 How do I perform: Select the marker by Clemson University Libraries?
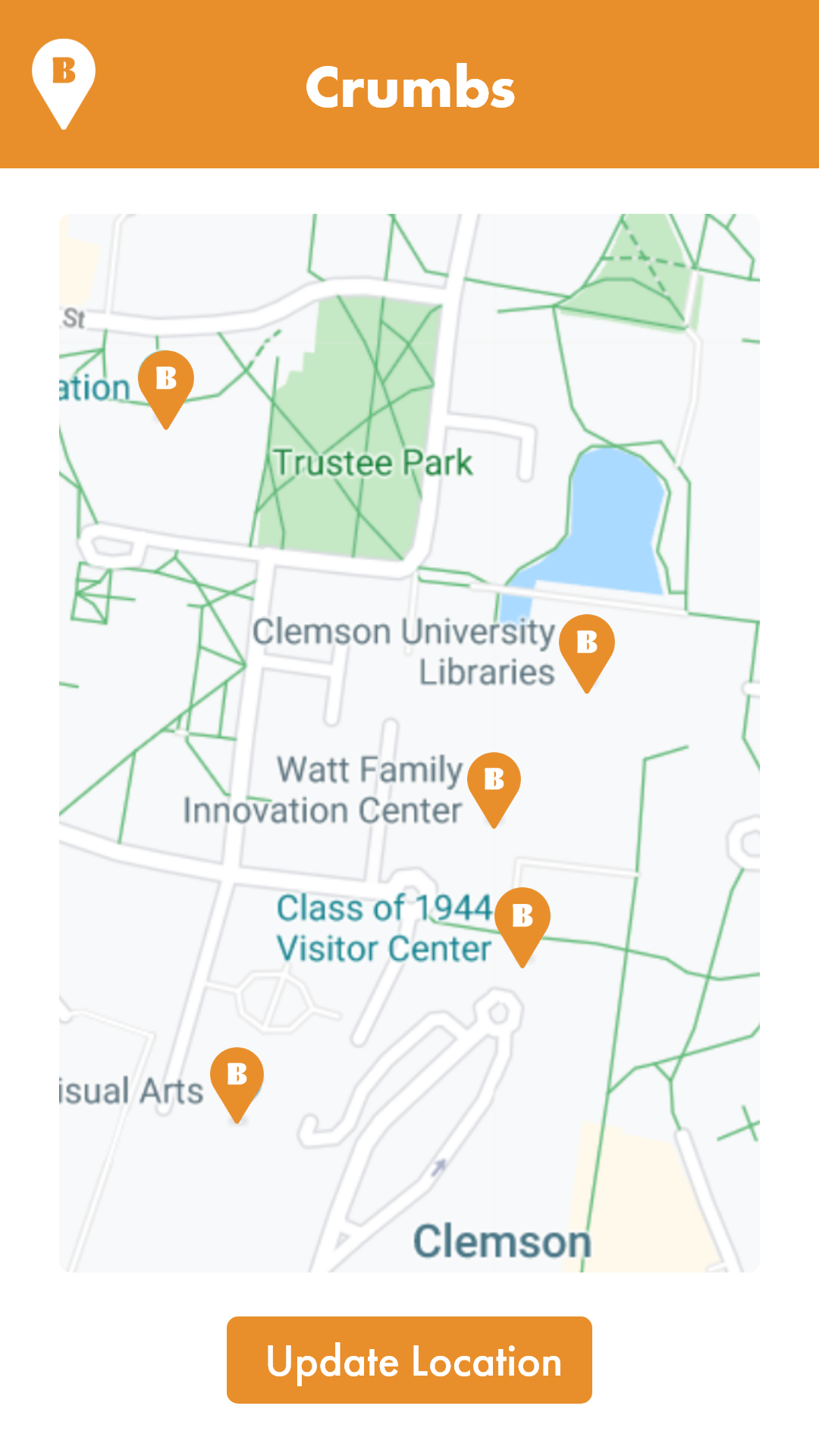tap(587, 653)
